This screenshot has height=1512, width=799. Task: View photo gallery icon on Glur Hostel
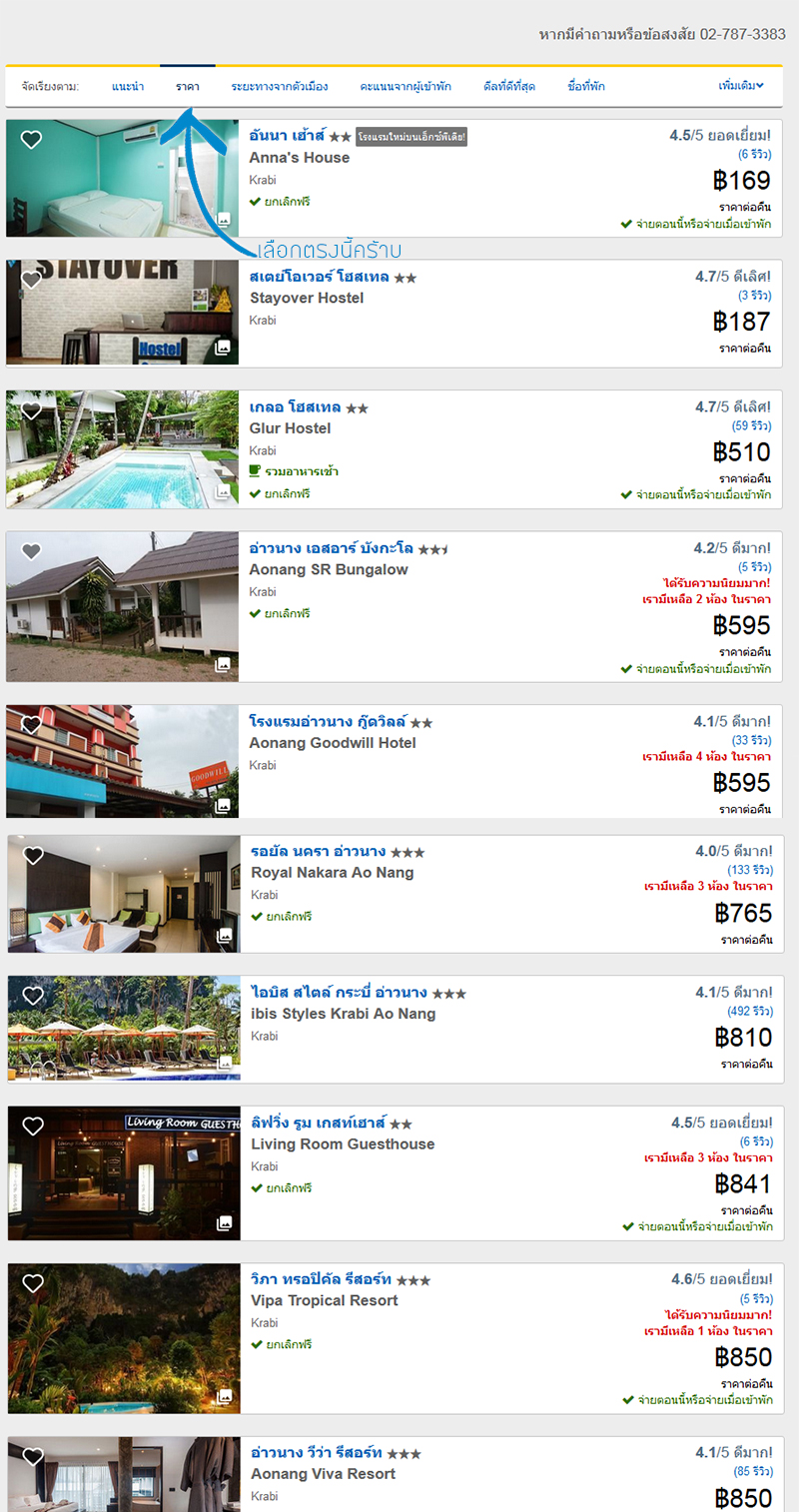tap(223, 492)
